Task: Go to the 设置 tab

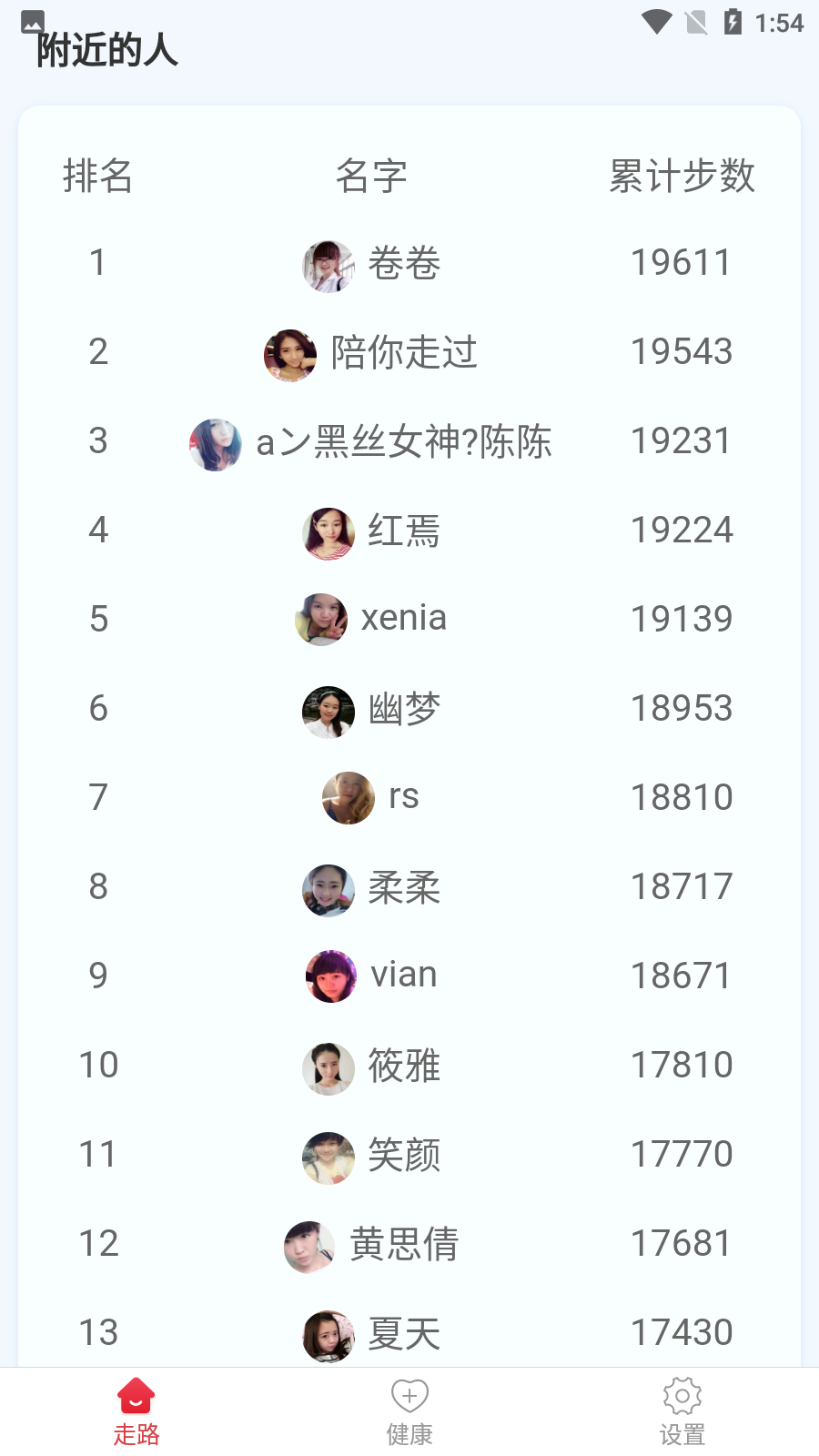Action: click(x=682, y=1412)
